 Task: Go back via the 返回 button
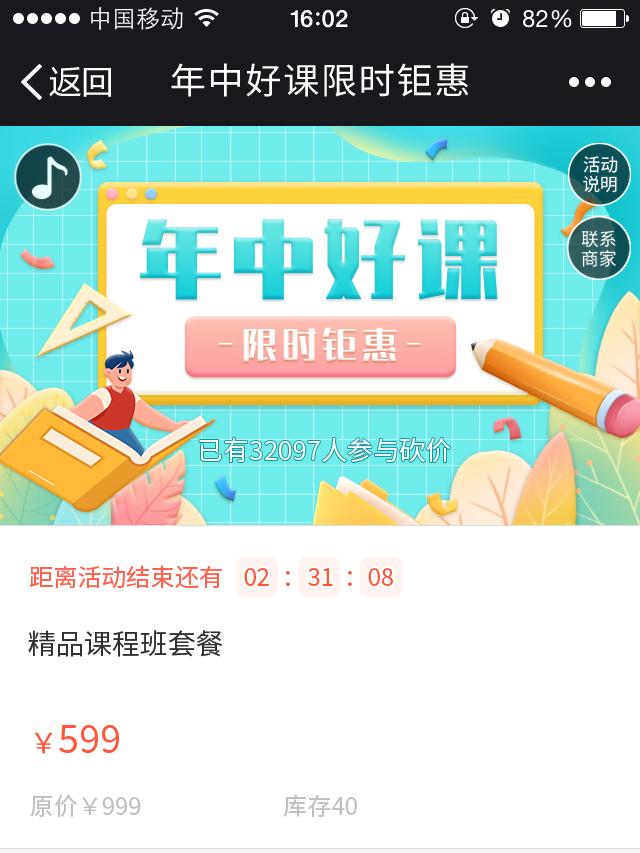pos(67,82)
